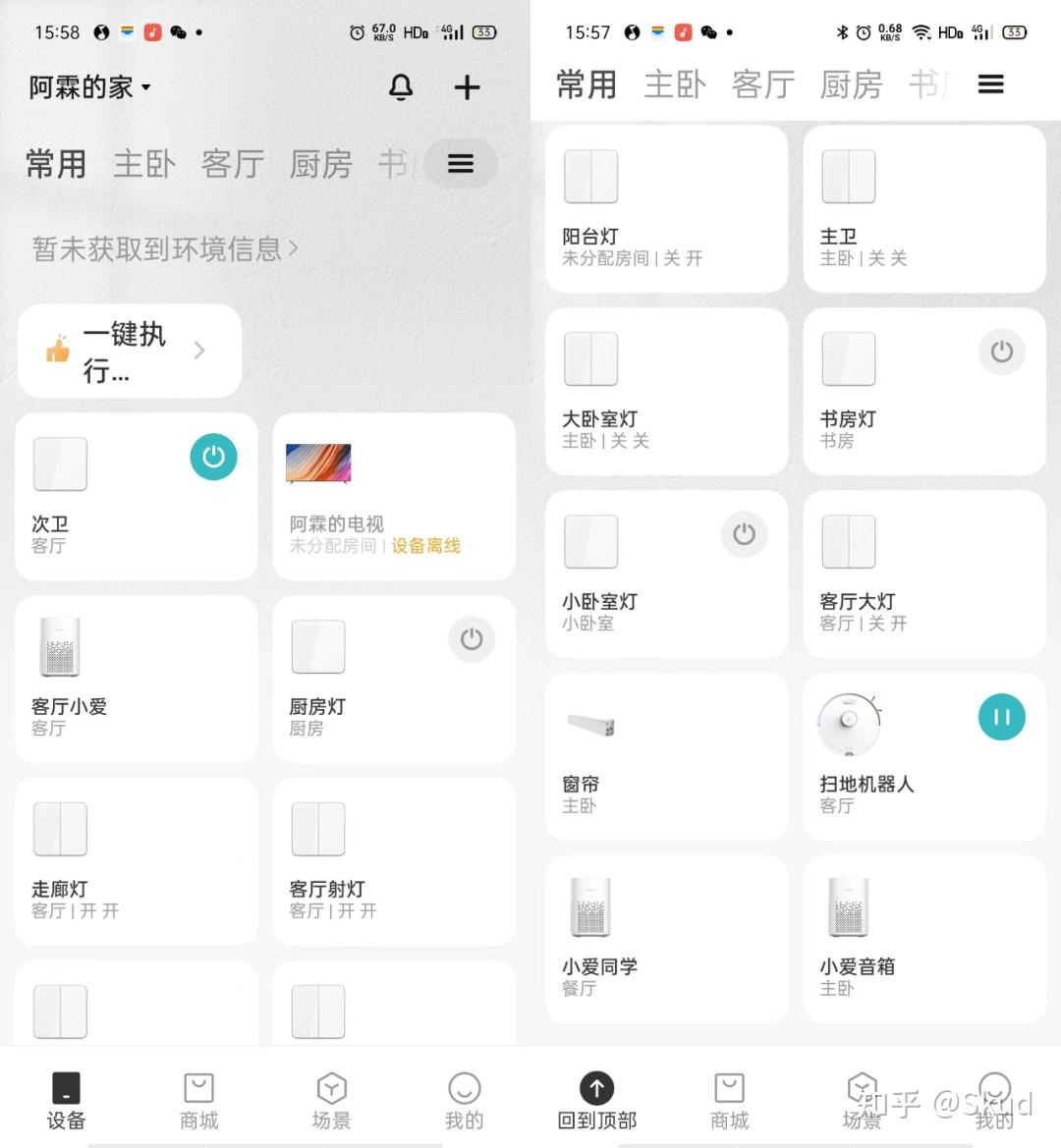This screenshot has height=1148, width=1061.
Task: Open the 走廊灯 switch card
Action: tap(136, 861)
